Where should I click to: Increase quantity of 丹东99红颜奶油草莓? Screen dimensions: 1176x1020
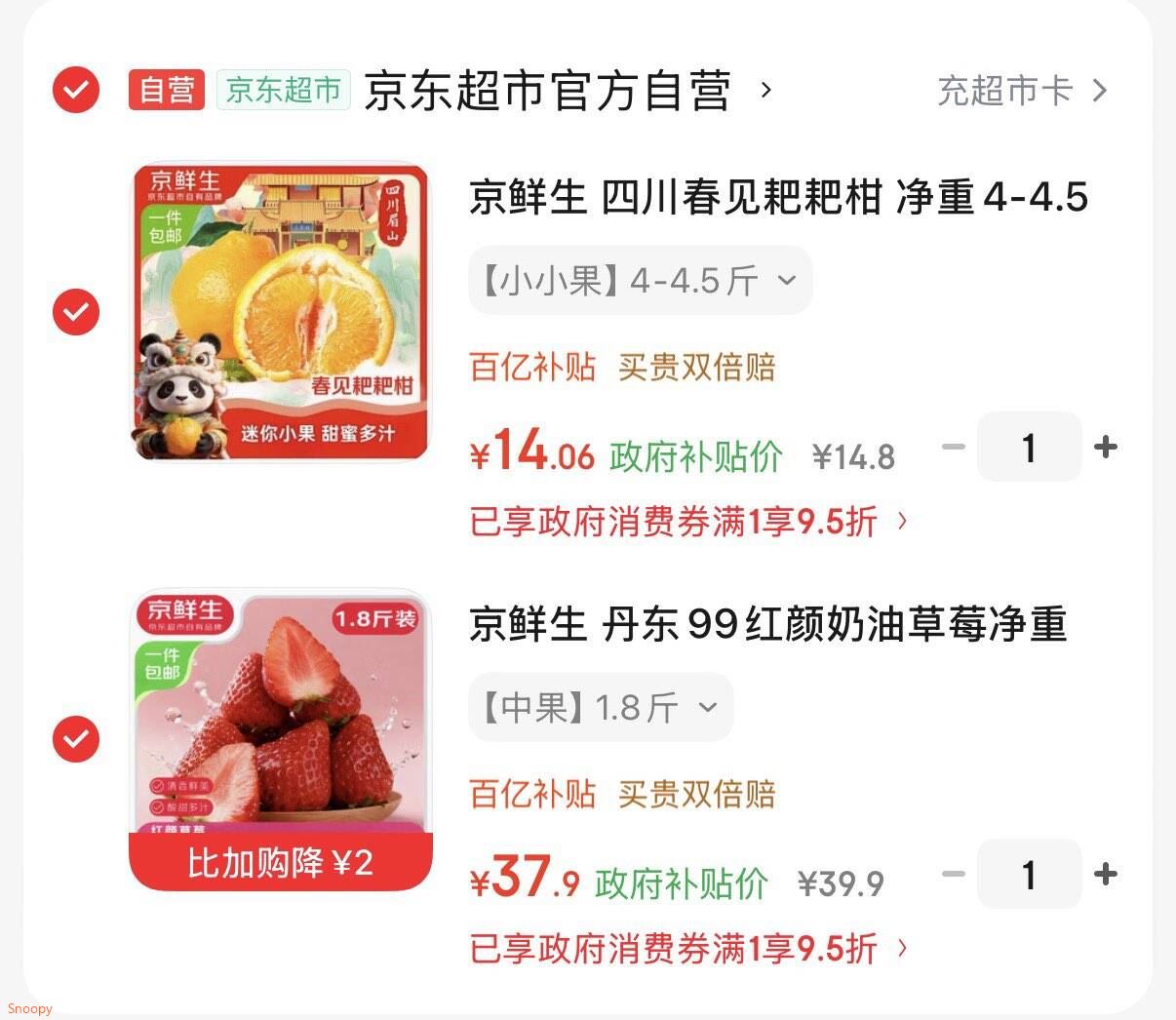coord(1106,874)
